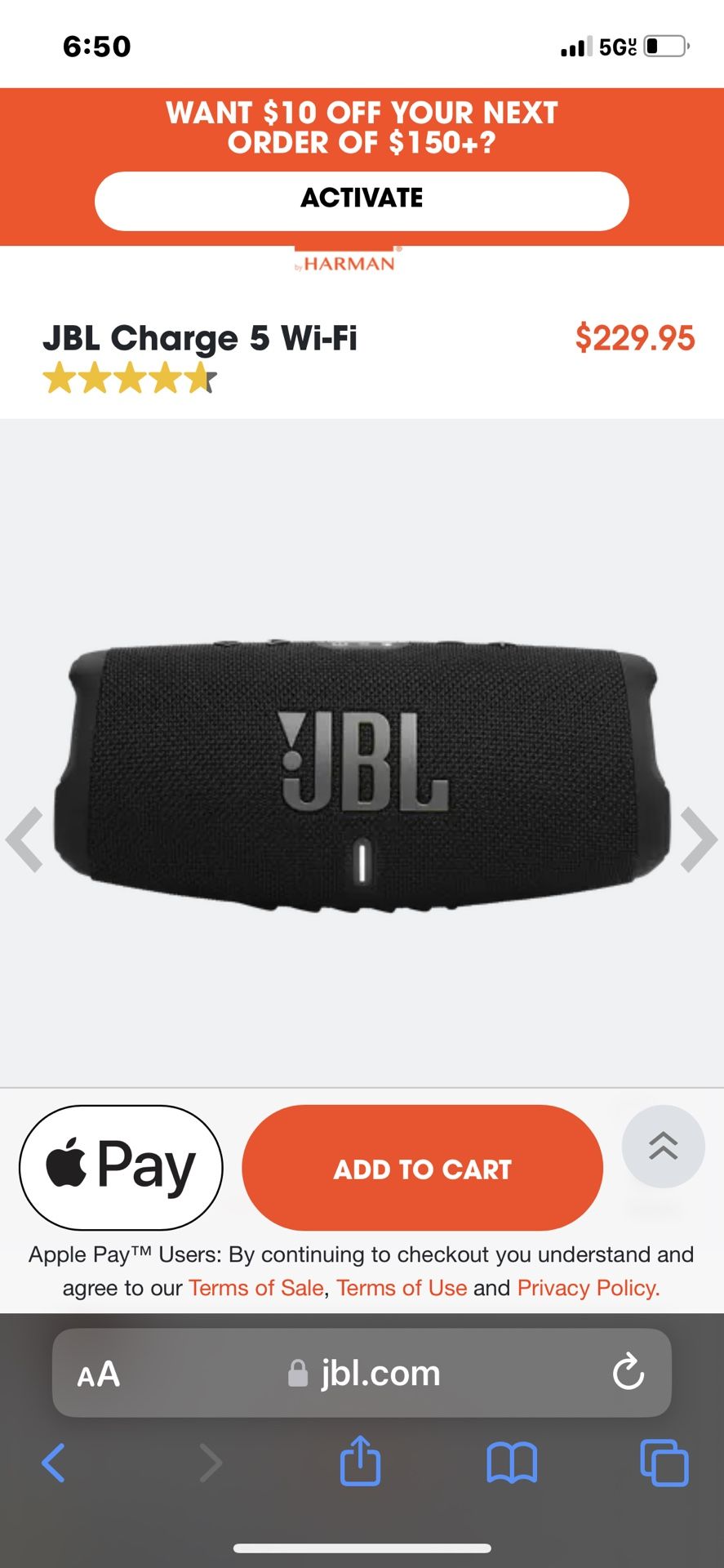
Task: Add JBL Charge 5 Wi-Fi to cart
Action: tap(422, 1168)
